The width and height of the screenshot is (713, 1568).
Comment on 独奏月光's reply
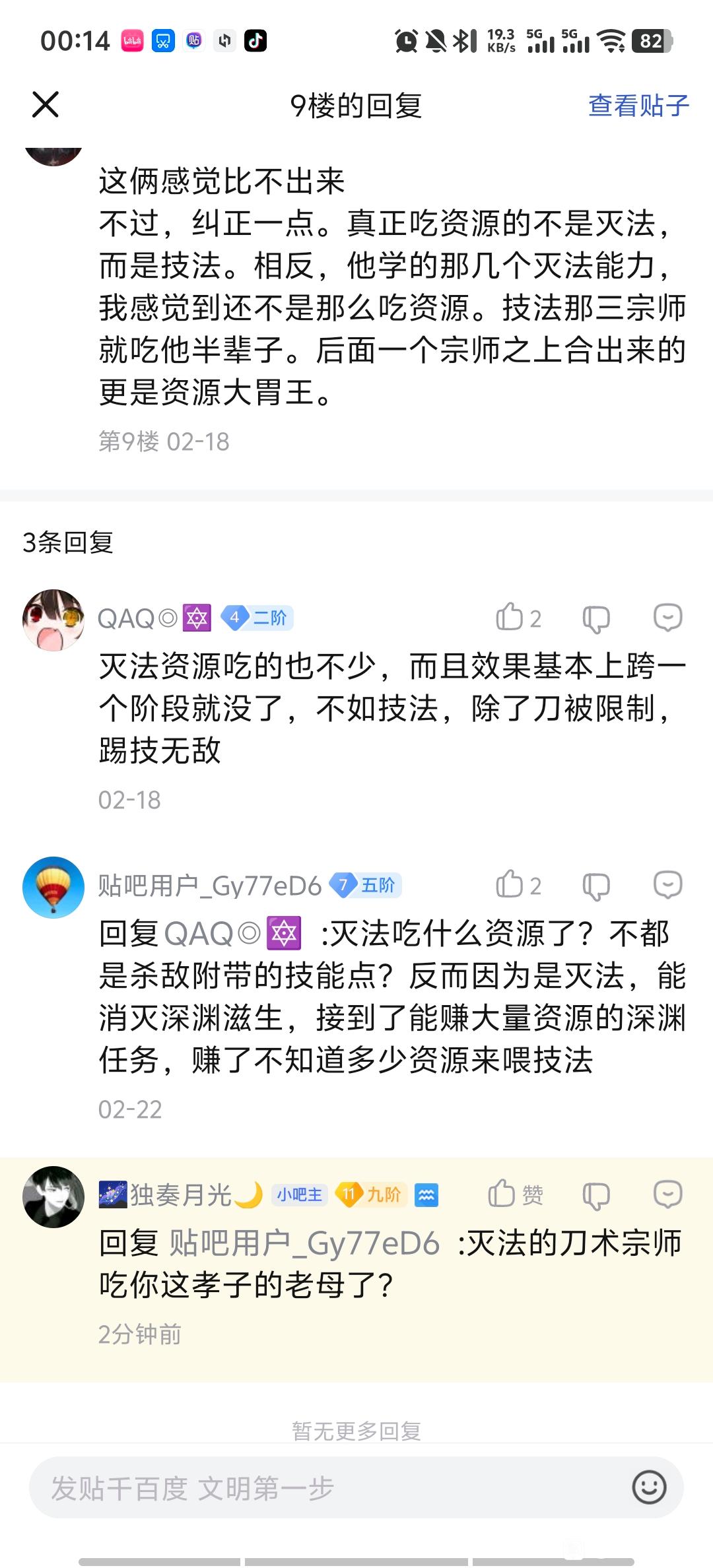click(667, 1194)
